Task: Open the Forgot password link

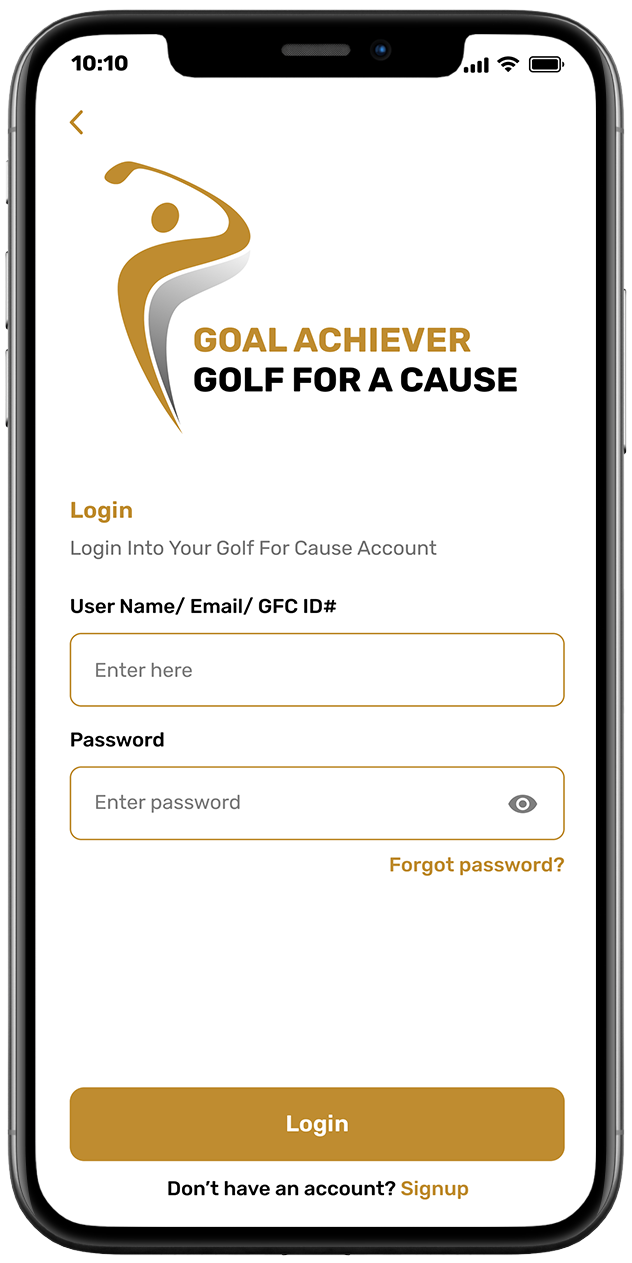Action: click(476, 865)
